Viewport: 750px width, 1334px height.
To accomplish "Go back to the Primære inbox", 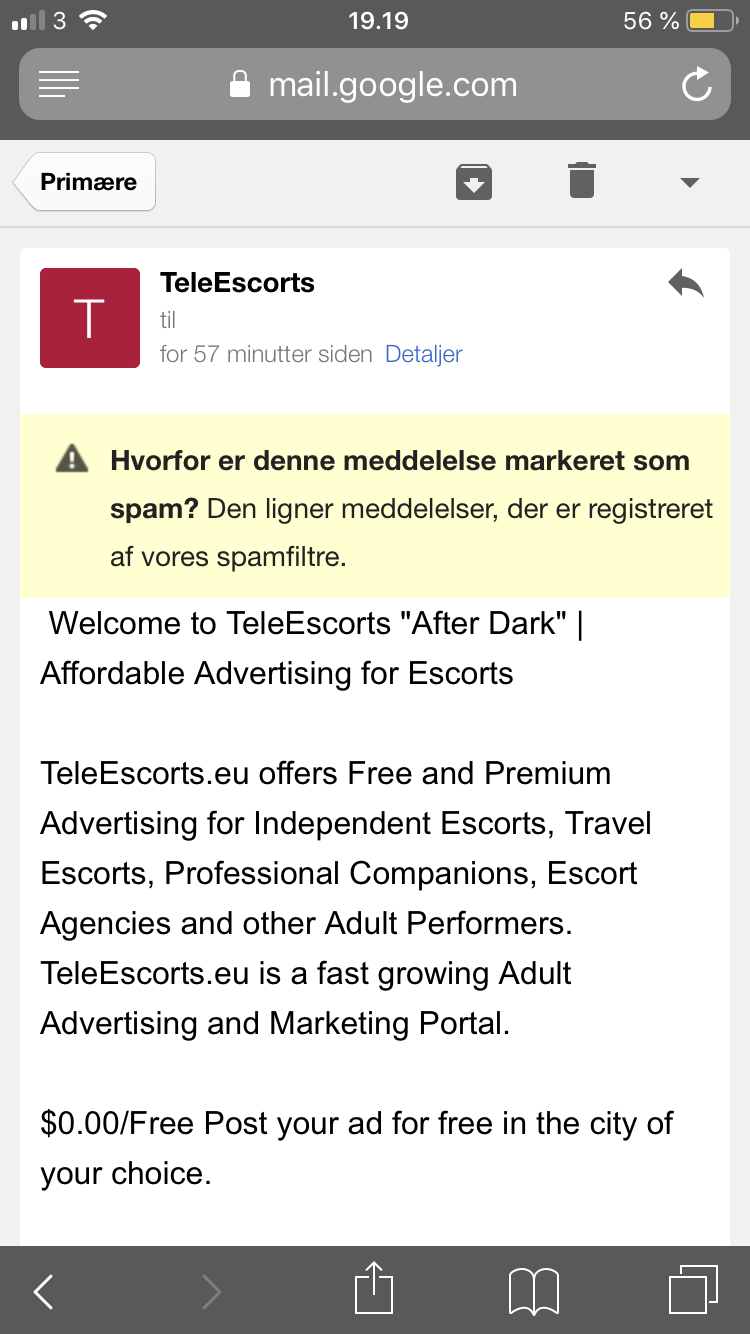I will click(85, 182).
